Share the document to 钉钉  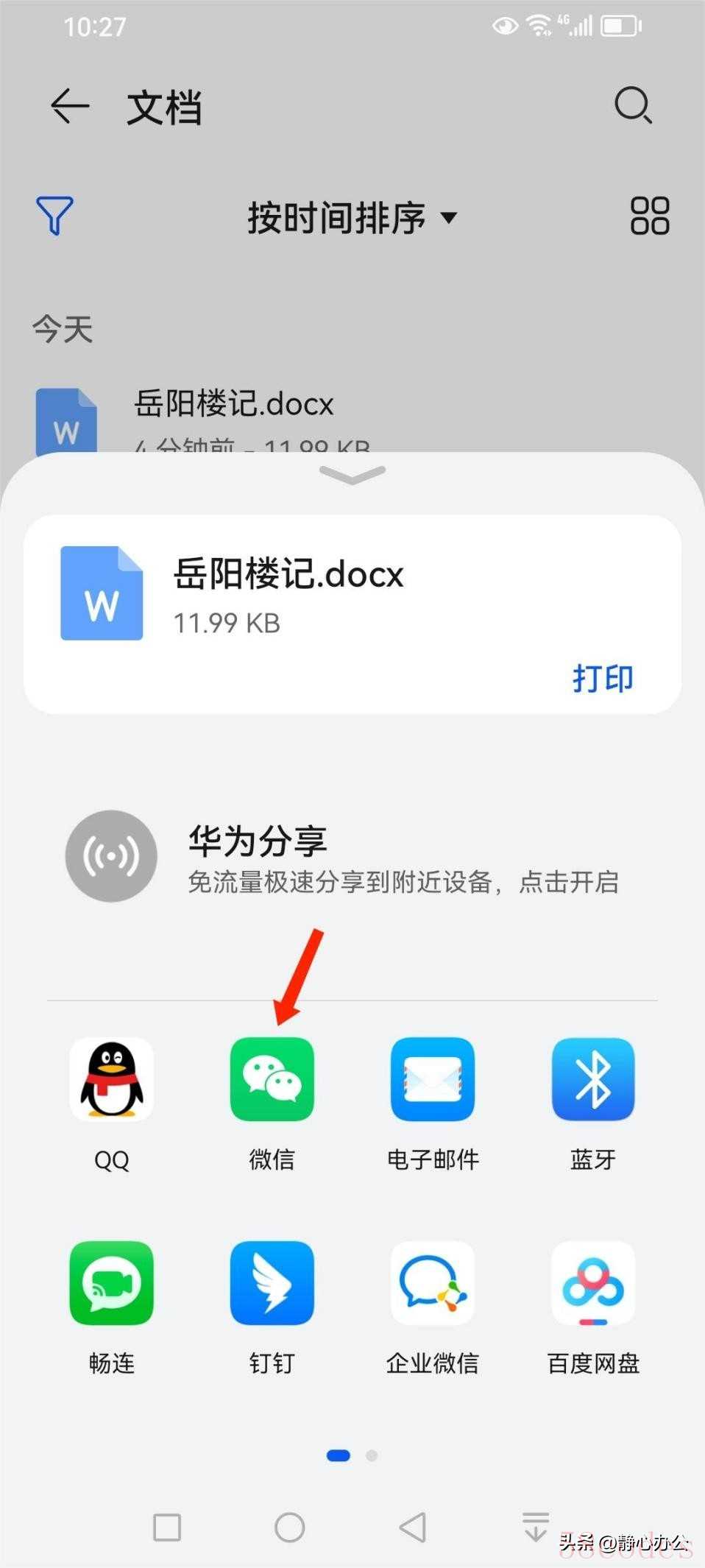point(272,1283)
